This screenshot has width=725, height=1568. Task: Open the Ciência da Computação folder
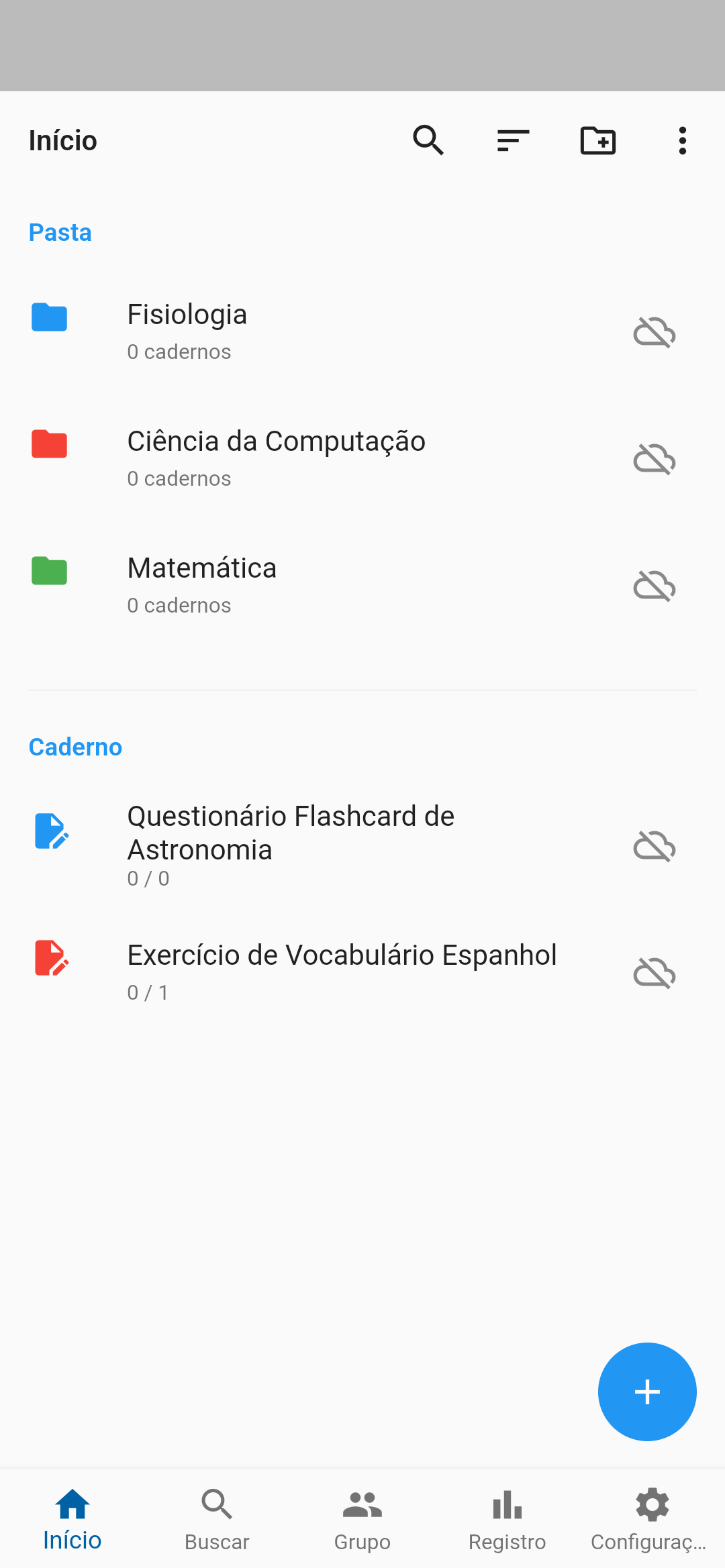(x=362, y=458)
